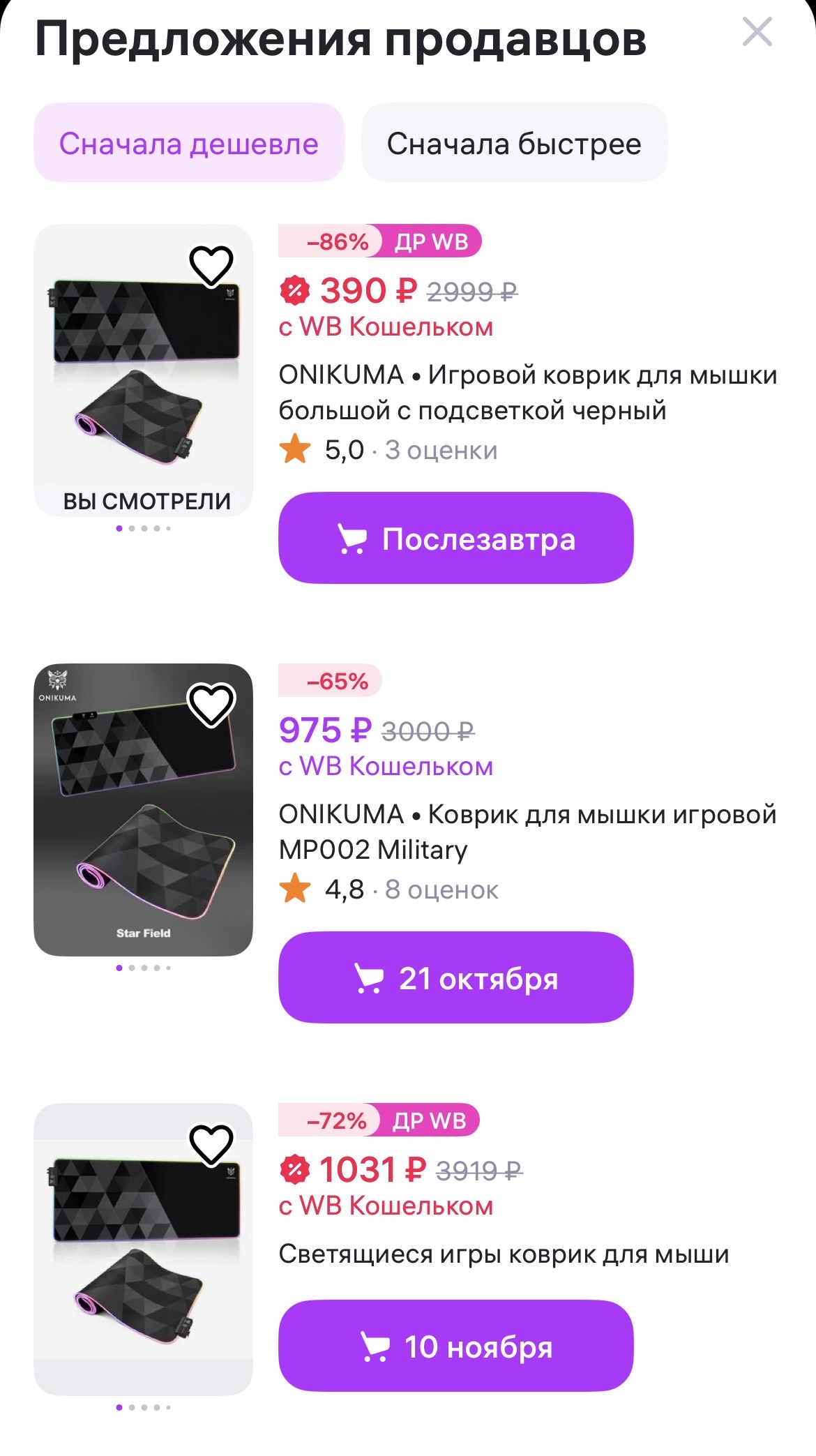Sort by "Сначала дешевле"
Image resolution: width=816 pixels, height=1456 pixels.
[188, 143]
